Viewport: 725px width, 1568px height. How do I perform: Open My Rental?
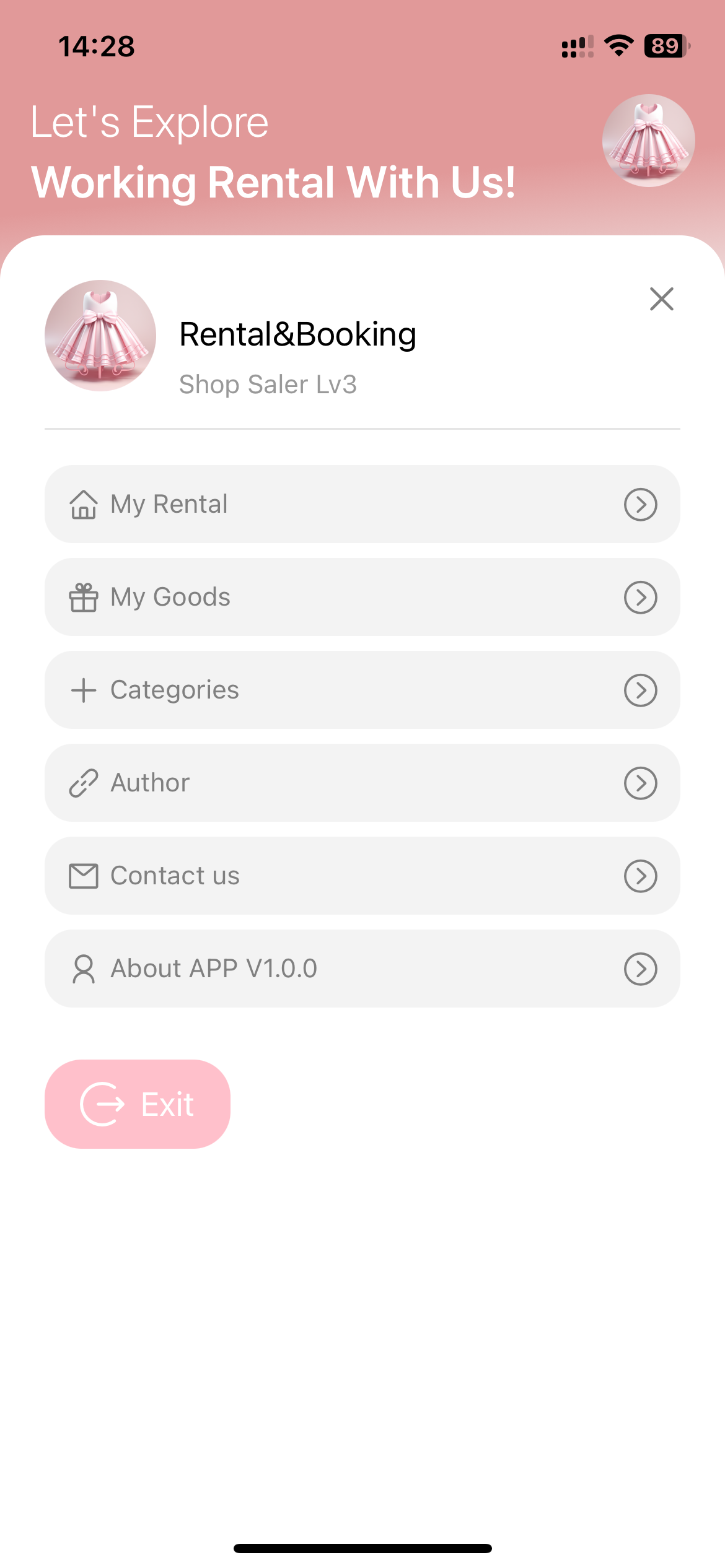tap(362, 504)
